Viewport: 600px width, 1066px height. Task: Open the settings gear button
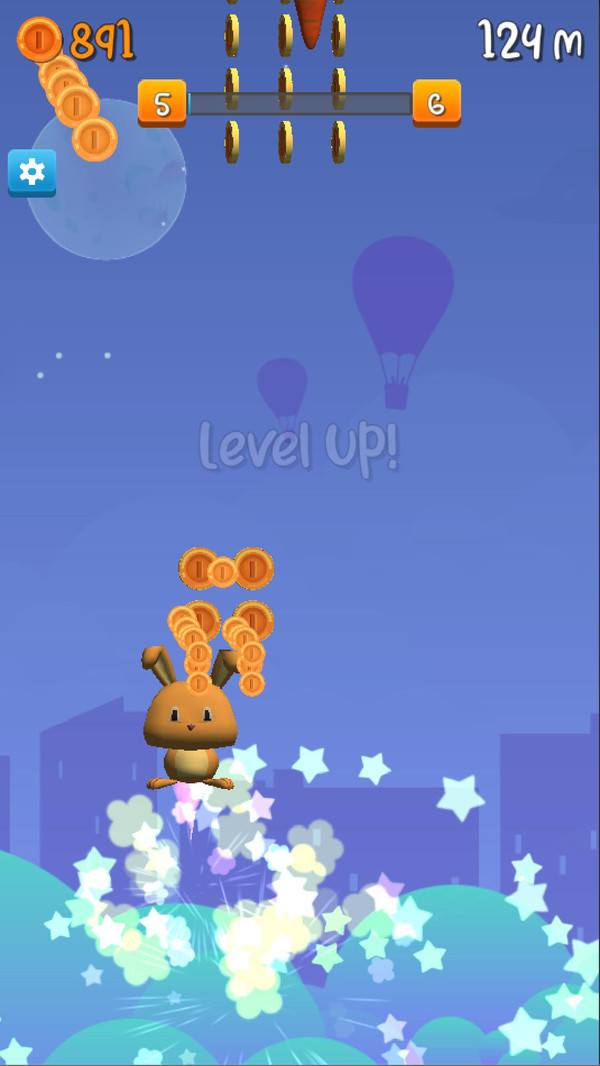click(32, 172)
